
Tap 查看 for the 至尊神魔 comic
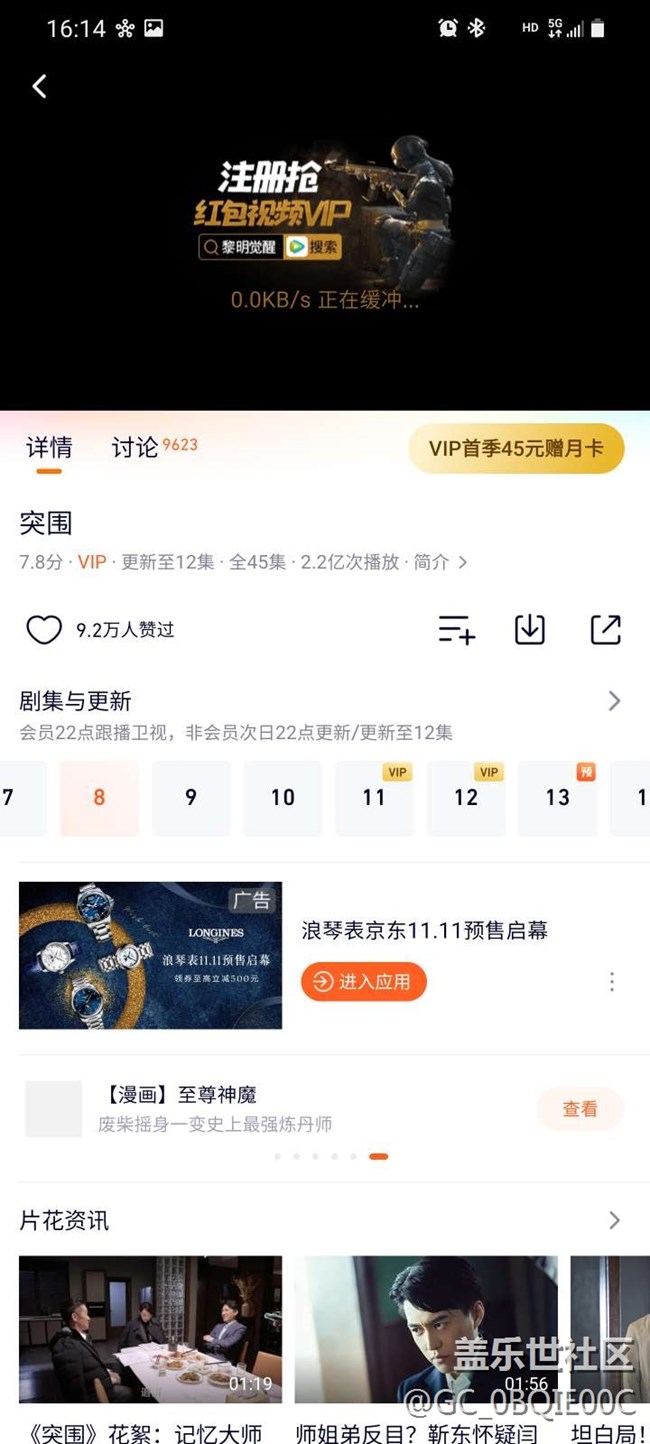[580, 1109]
